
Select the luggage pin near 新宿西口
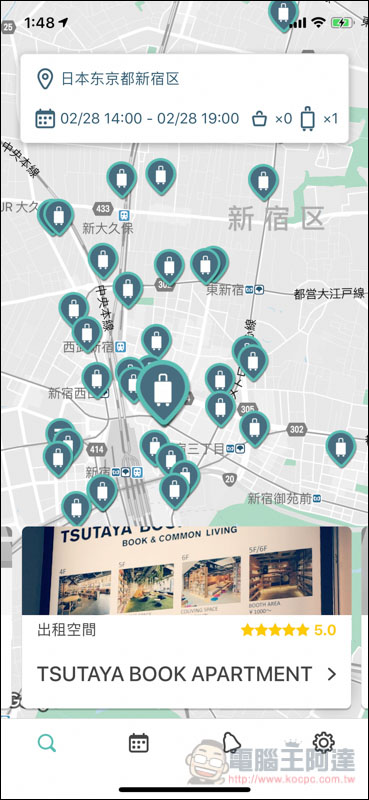pyautogui.click(x=96, y=380)
